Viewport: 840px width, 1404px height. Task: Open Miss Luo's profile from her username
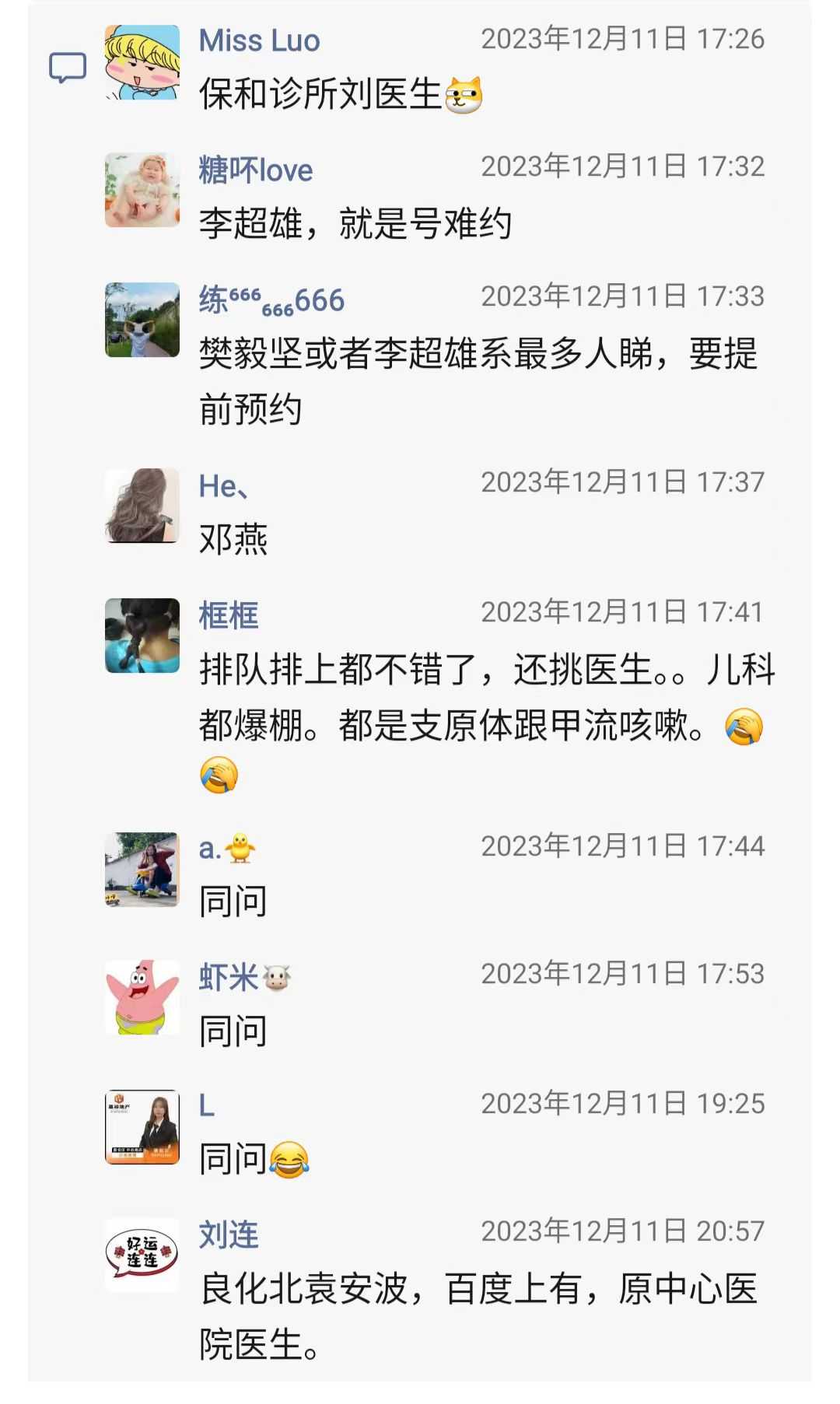pos(259,40)
